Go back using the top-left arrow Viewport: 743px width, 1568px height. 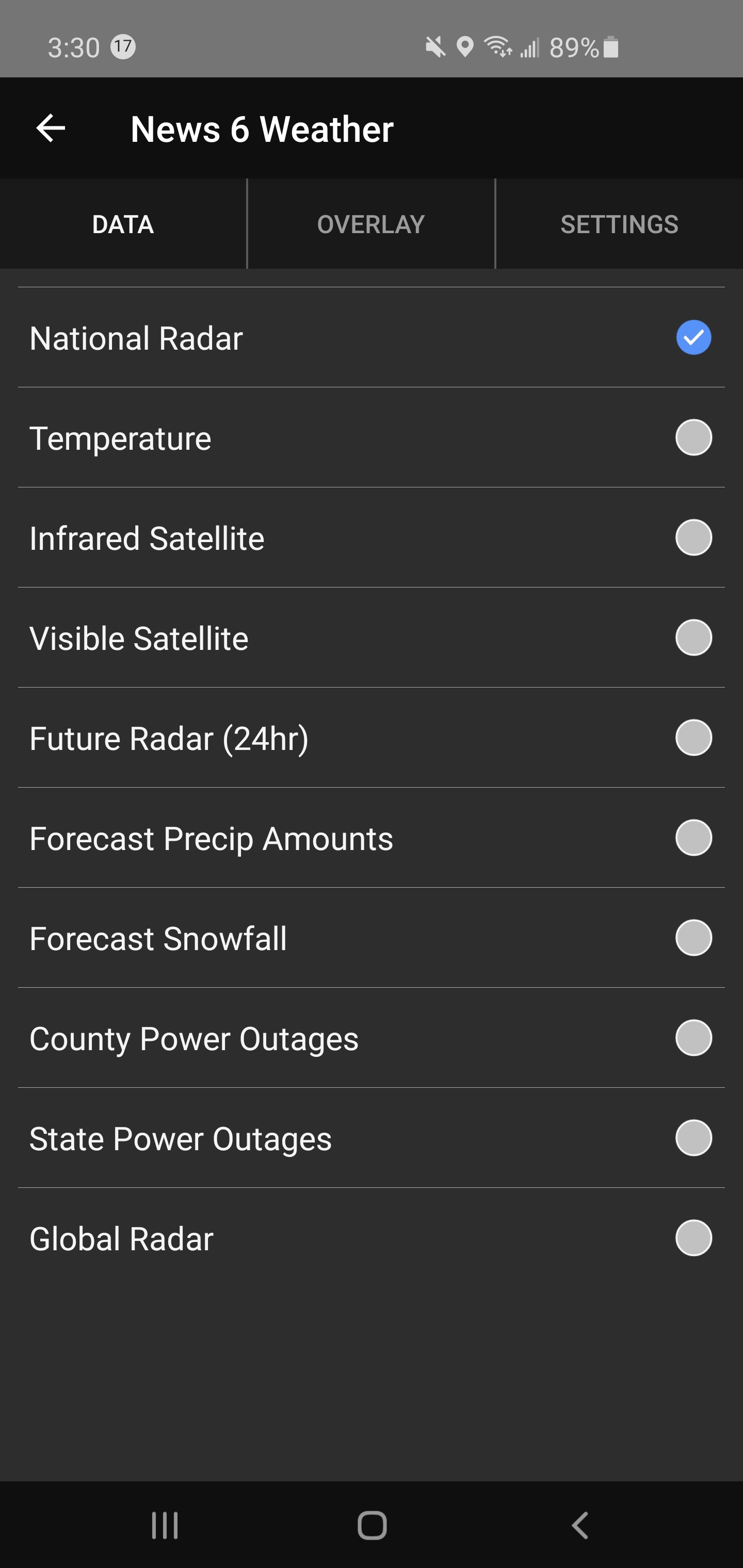click(51, 128)
